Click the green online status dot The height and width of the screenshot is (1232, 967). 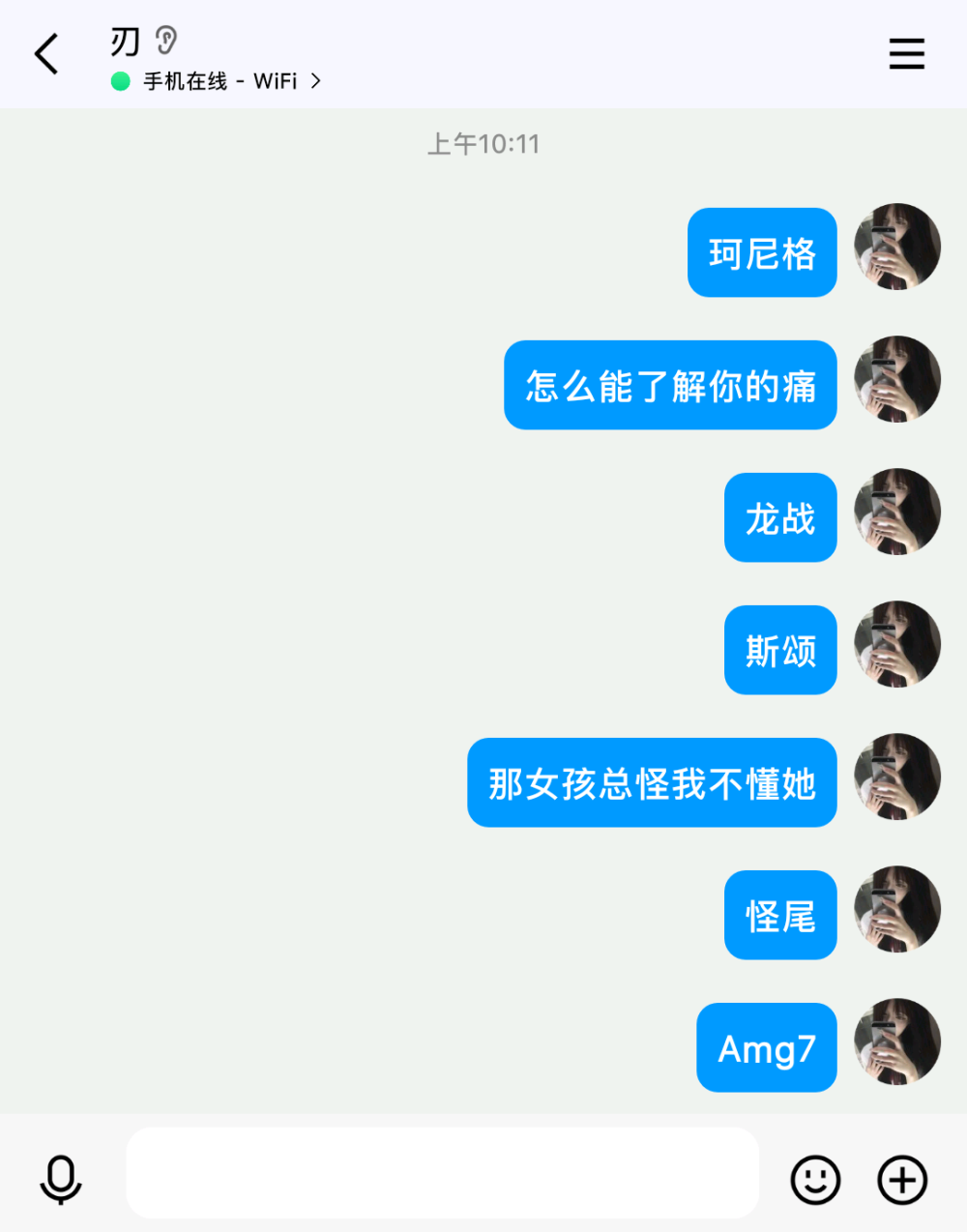[x=118, y=81]
